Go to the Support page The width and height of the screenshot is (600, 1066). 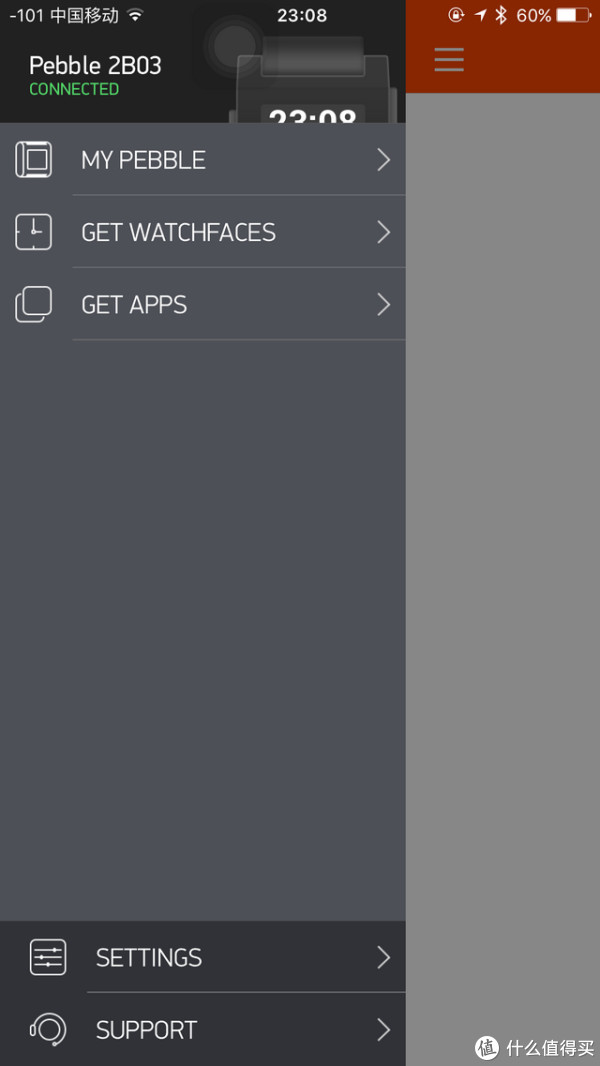[x=202, y=1029]
